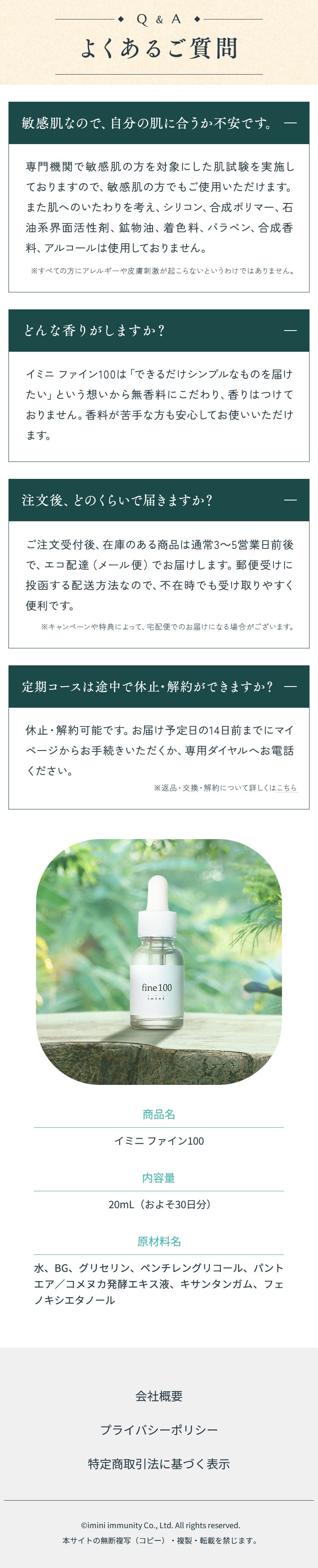The height and width of the screenshot is (1568, 318).
Task: Collapse the fragrance question (どんな香りがしますか)
Action: click(x=290, y=331)
